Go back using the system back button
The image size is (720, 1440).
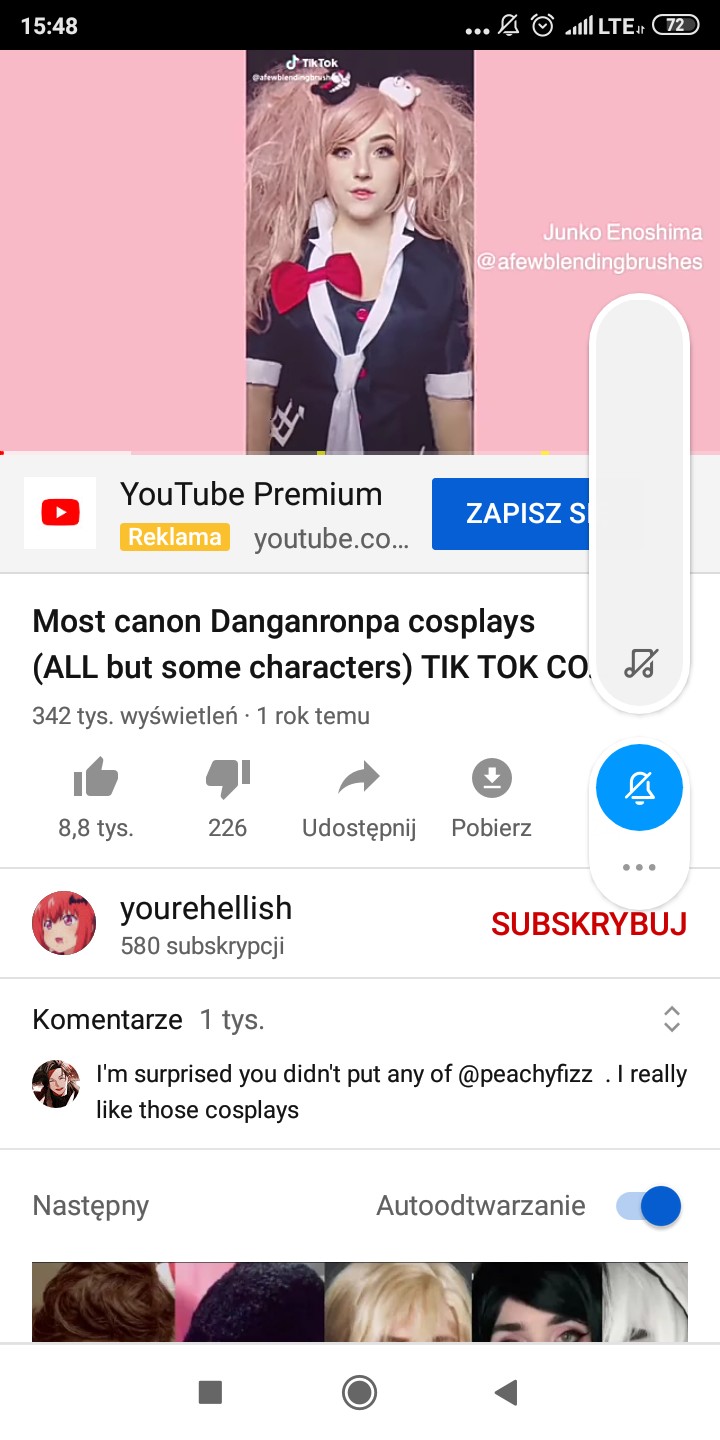(x=507, y=1392)
